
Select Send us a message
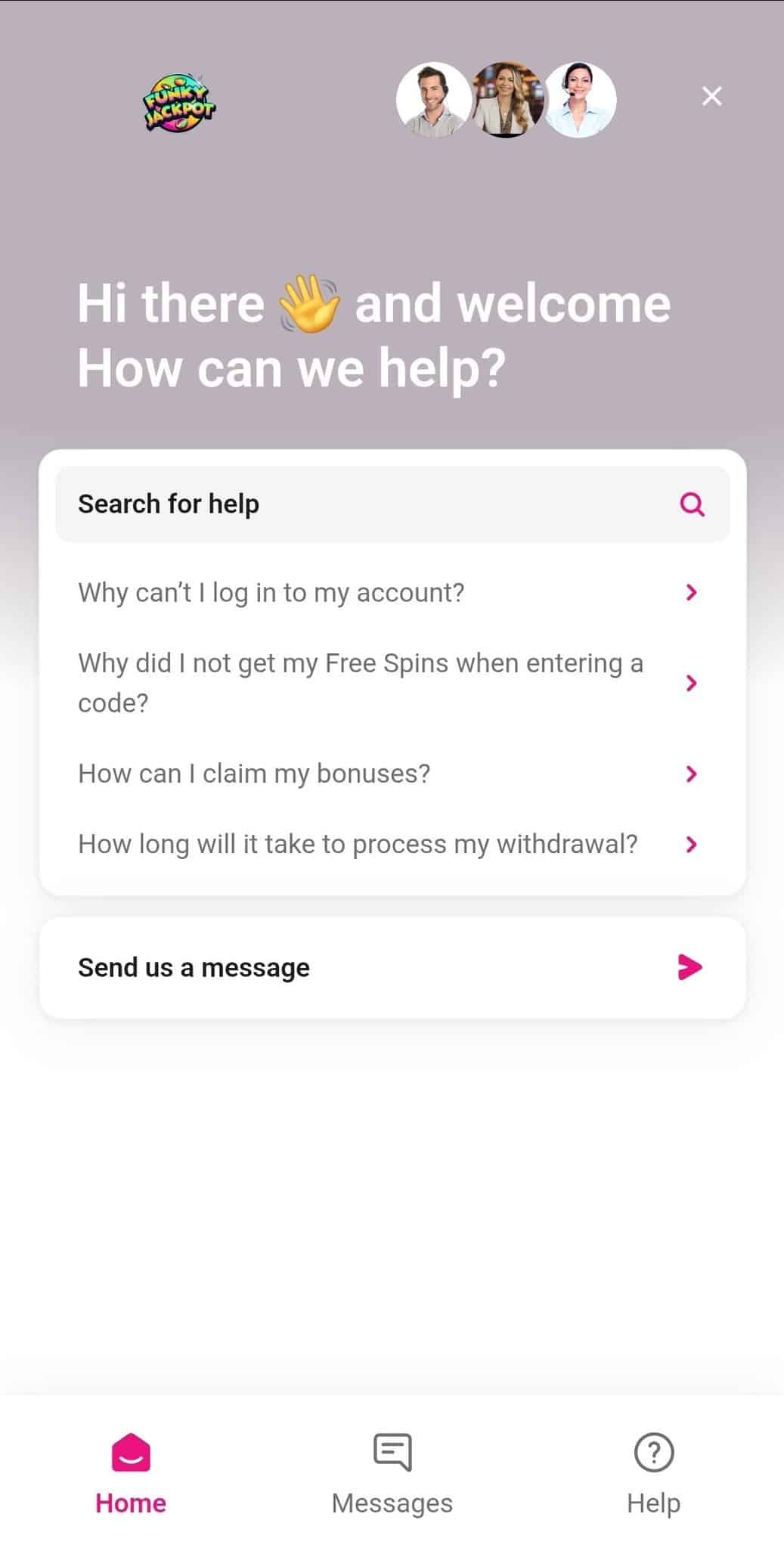[x=392, y=967]
